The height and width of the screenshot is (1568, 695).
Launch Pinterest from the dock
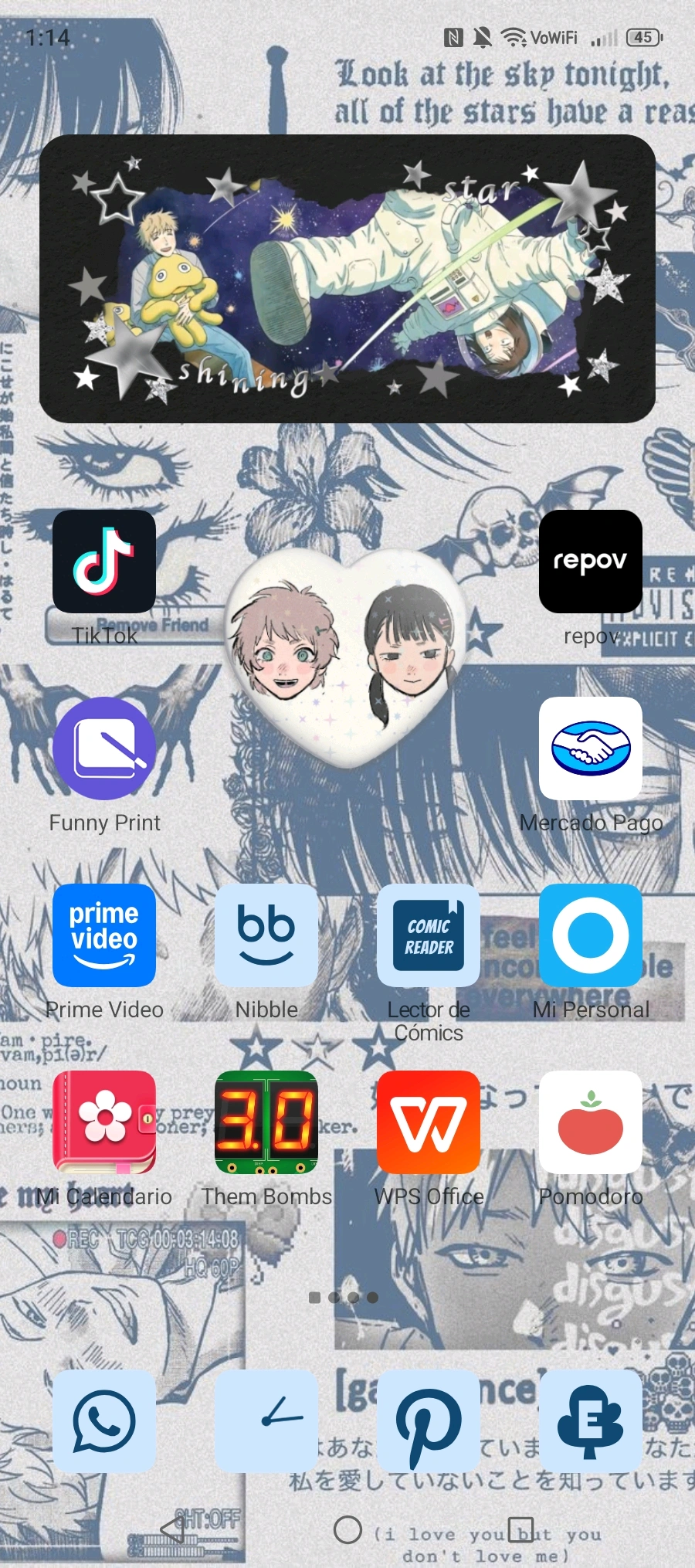tap(429, 1421)
